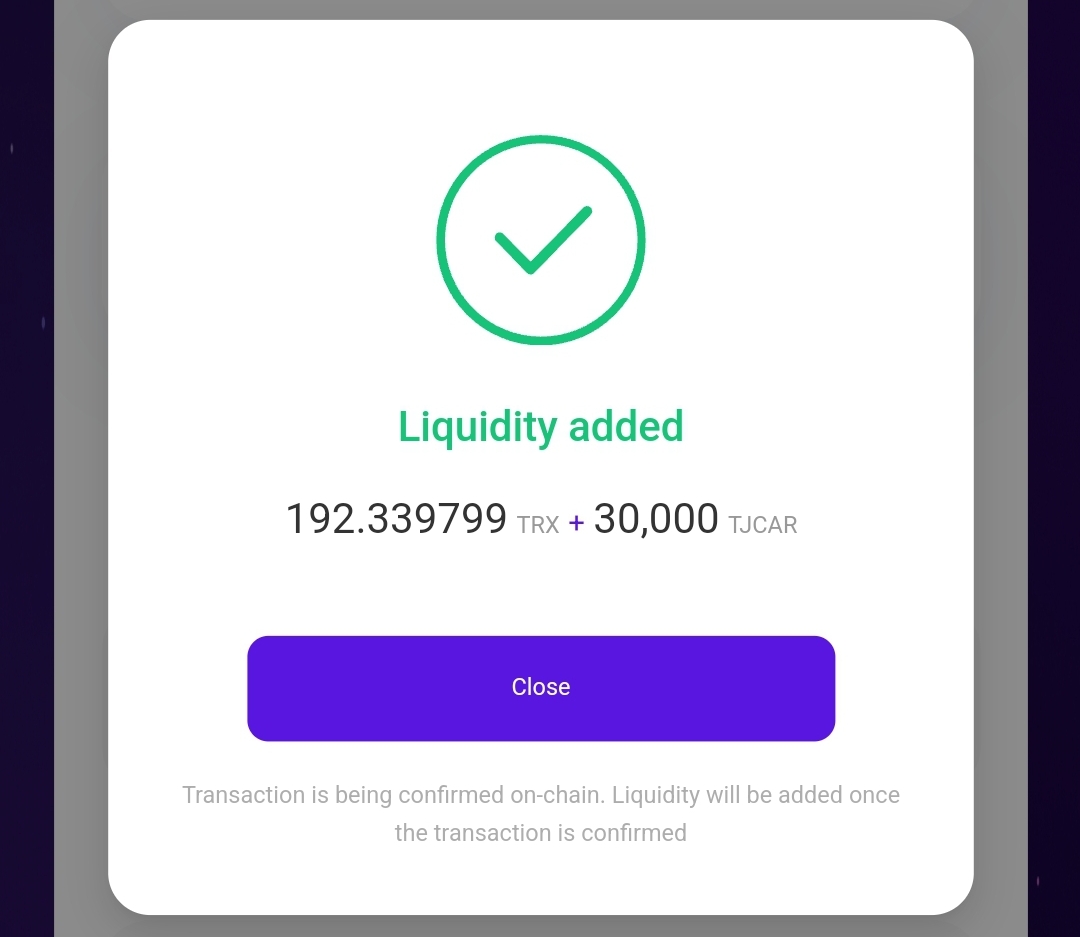
Task: Close the Liquidity added dialog
Action: pos(541,688)
